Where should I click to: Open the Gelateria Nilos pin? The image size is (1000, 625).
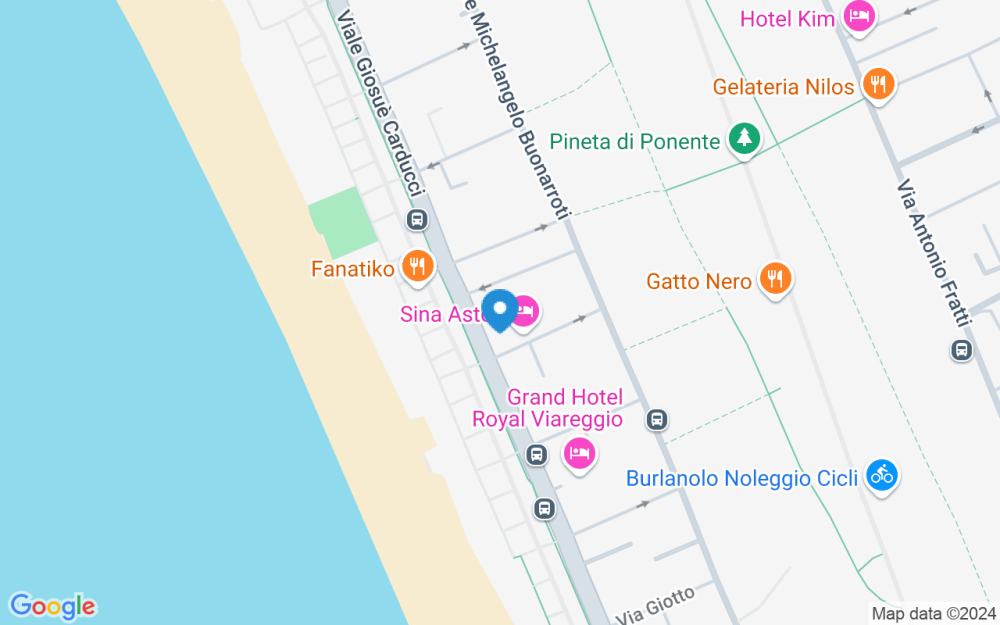point(879,84)
